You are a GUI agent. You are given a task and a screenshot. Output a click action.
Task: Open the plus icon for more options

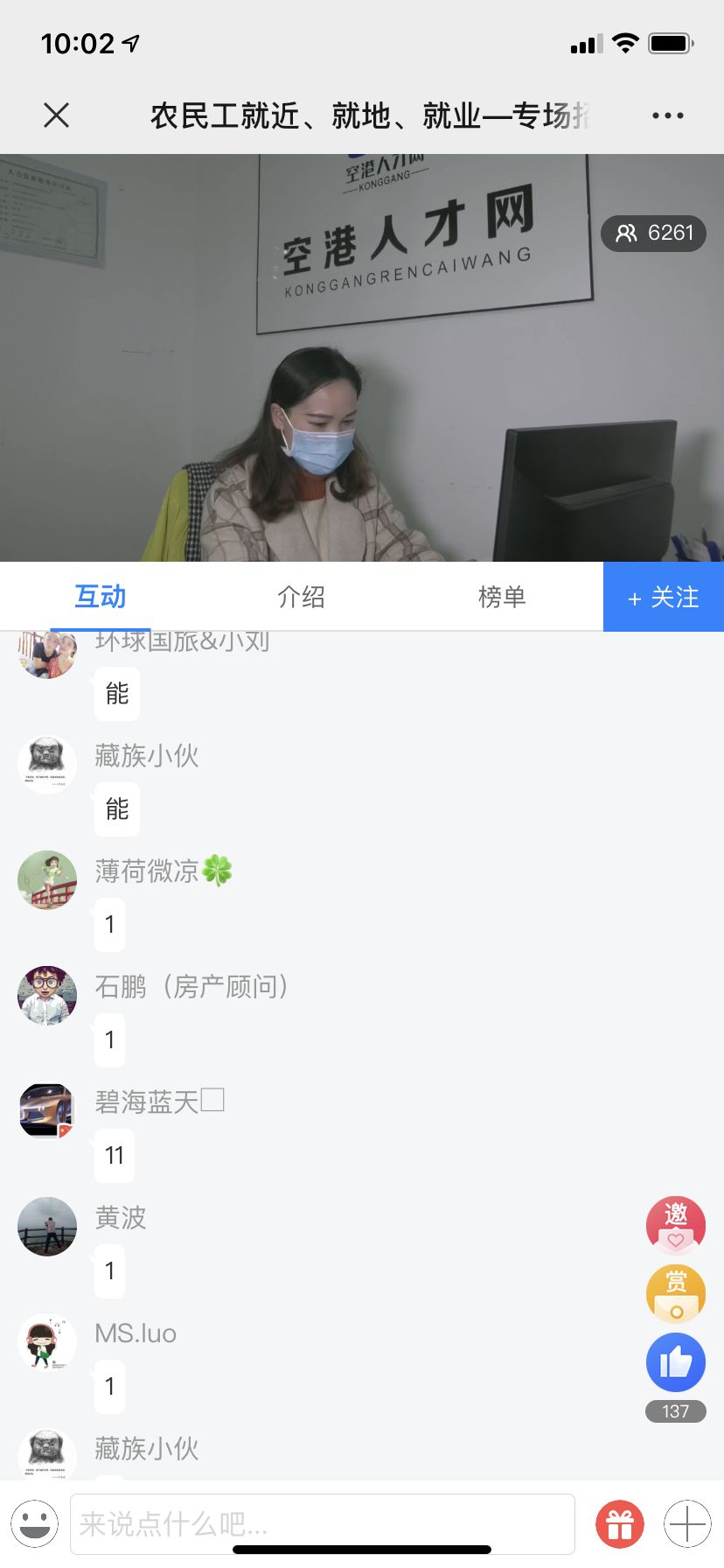(687, 1522)
